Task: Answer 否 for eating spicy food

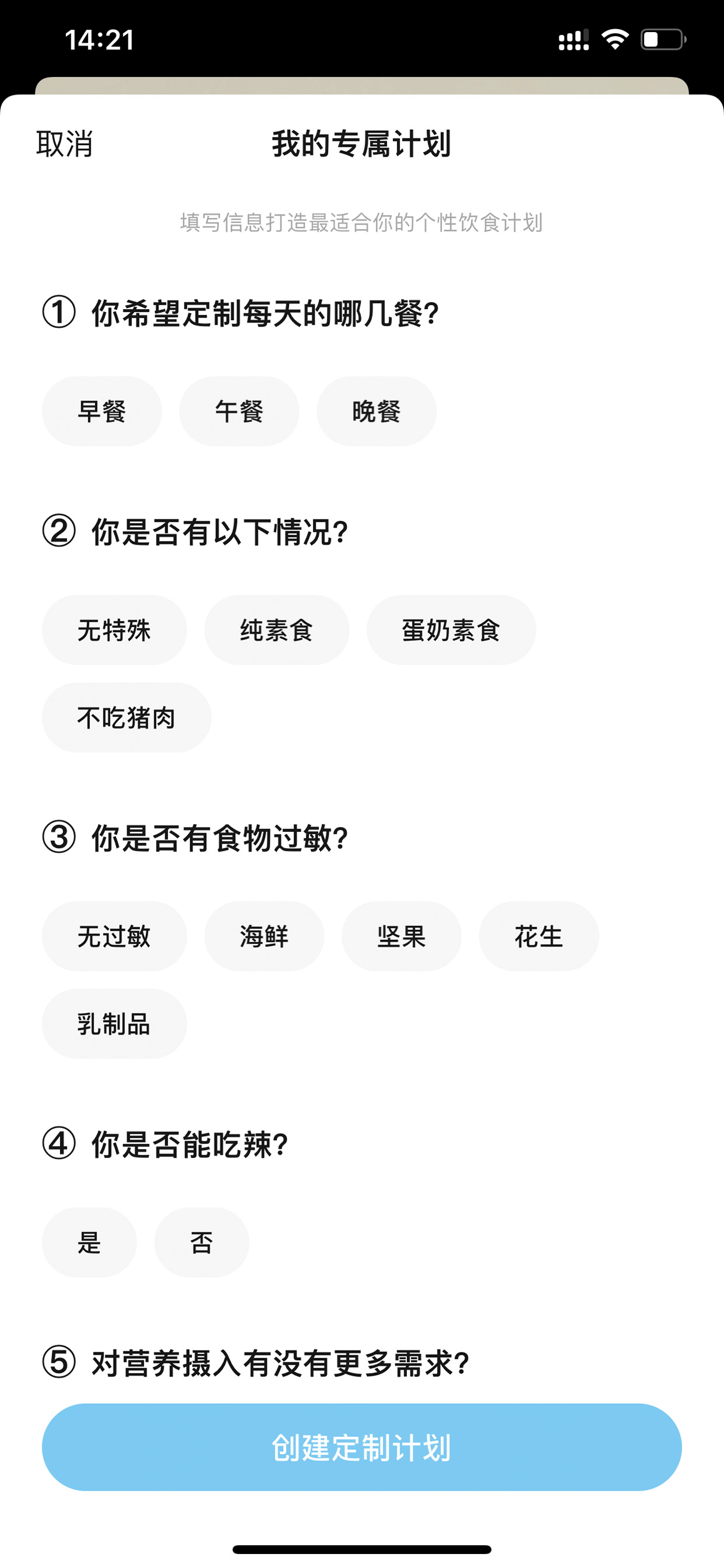Action: click(202, 1243)
